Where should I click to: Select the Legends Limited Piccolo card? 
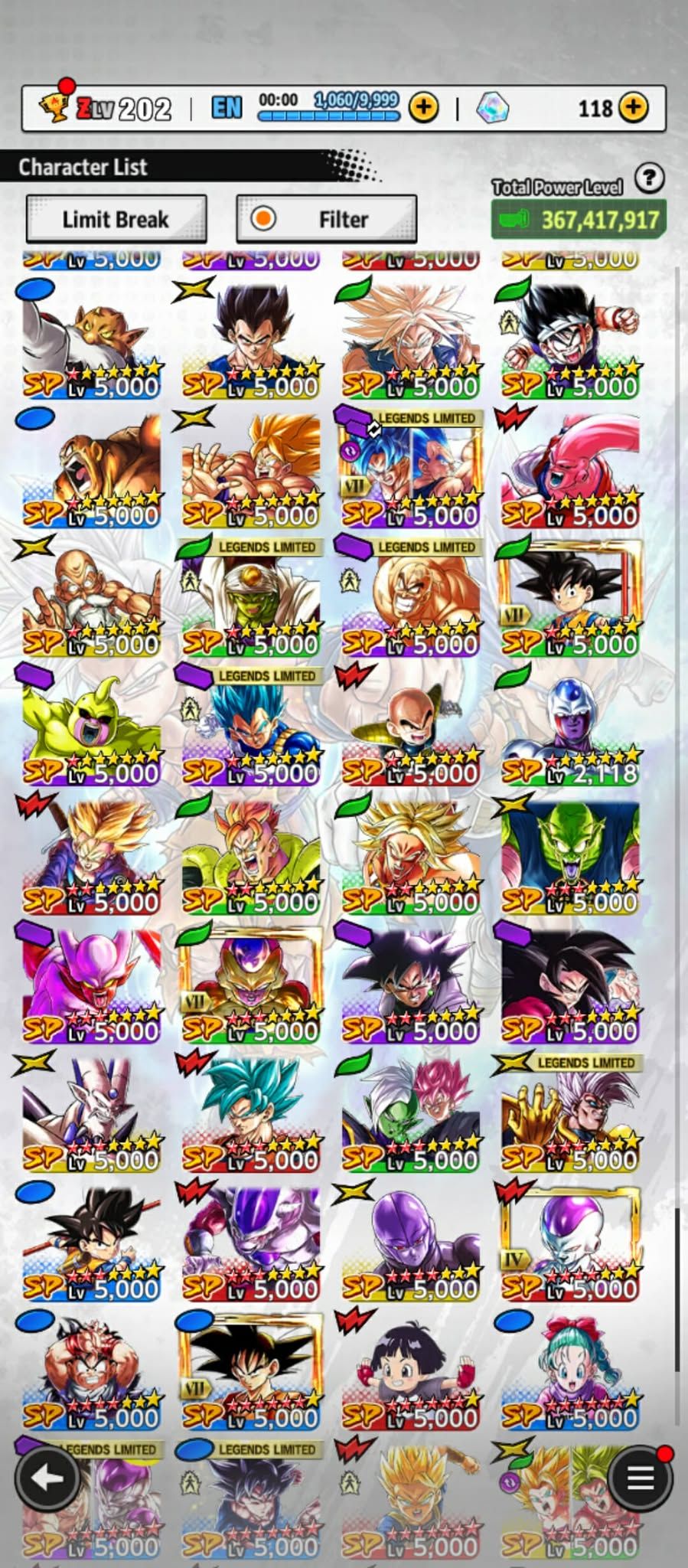tap(253, 599)
